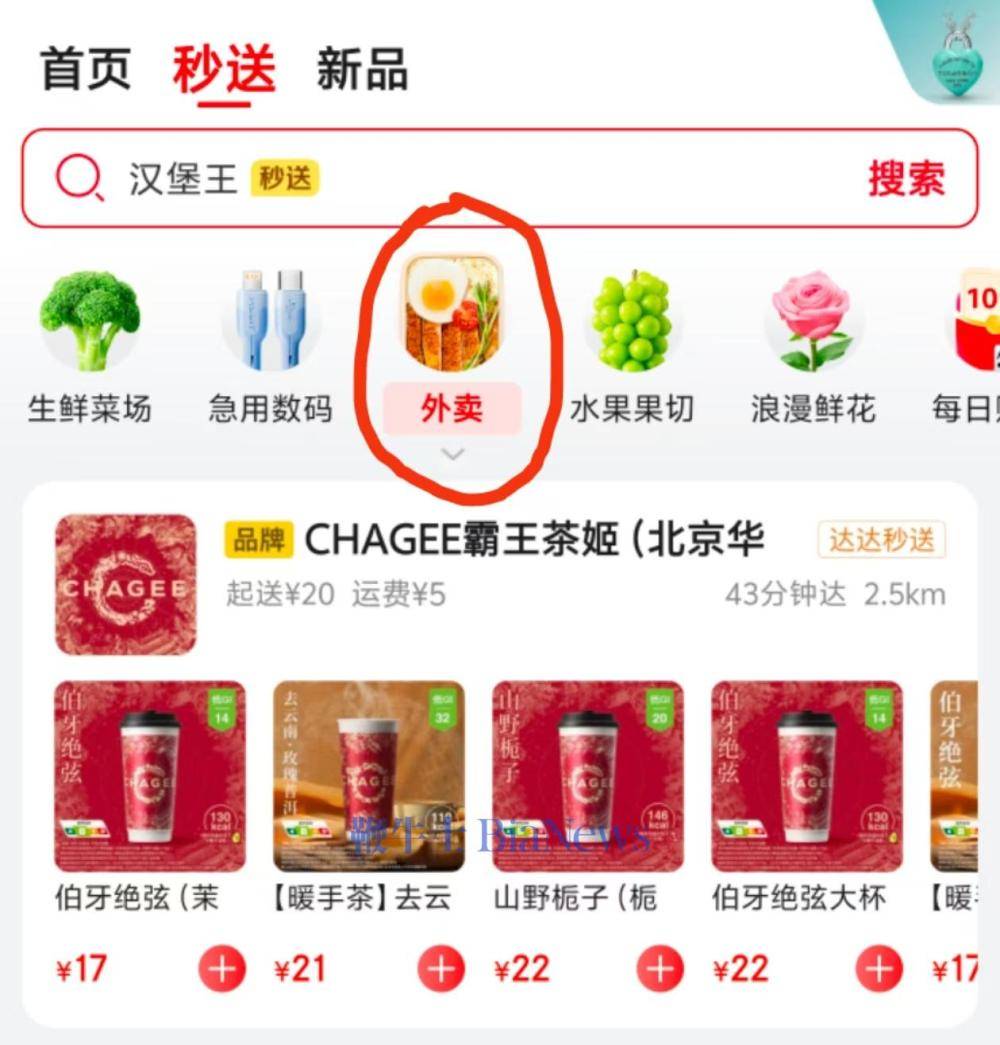This screenshot has width=1000, height=1045.
Task: Add the ¥22 山野栀子 to cart
Action: [x=659, y=969]
